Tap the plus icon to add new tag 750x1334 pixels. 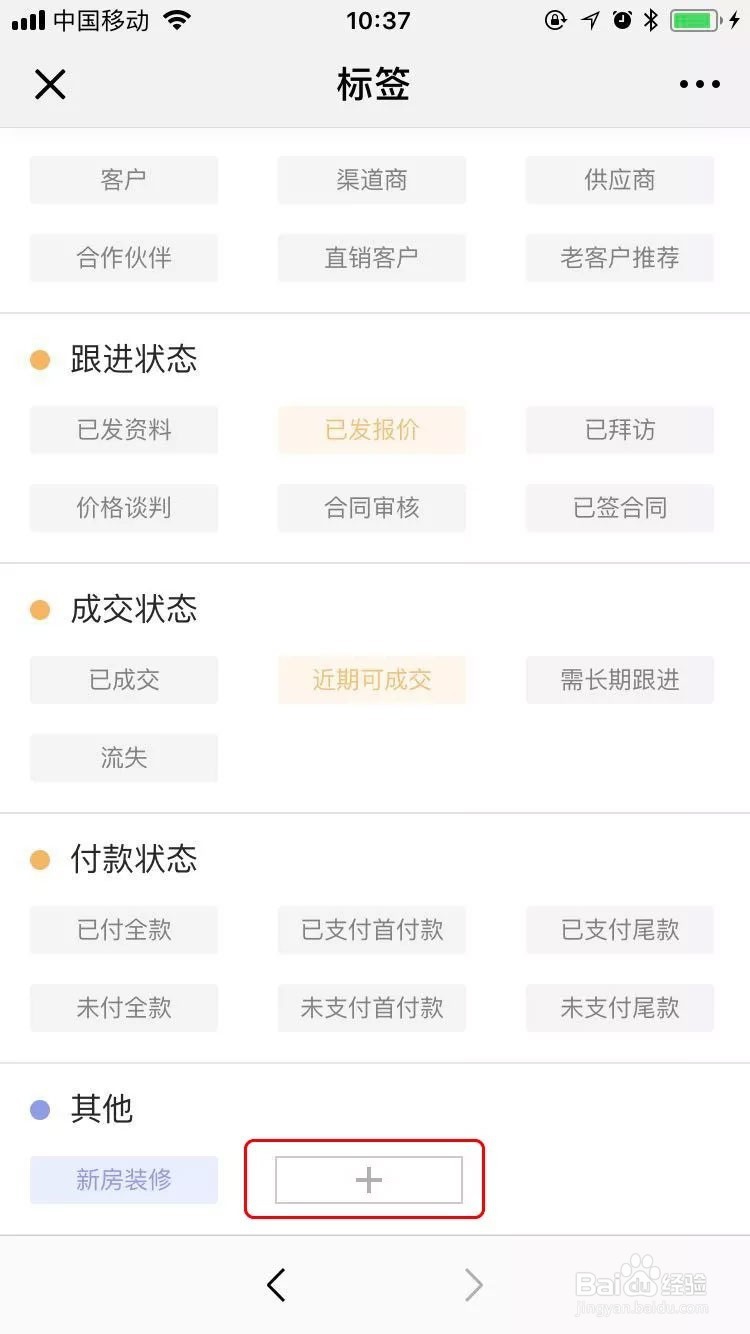click(367, 1180)
